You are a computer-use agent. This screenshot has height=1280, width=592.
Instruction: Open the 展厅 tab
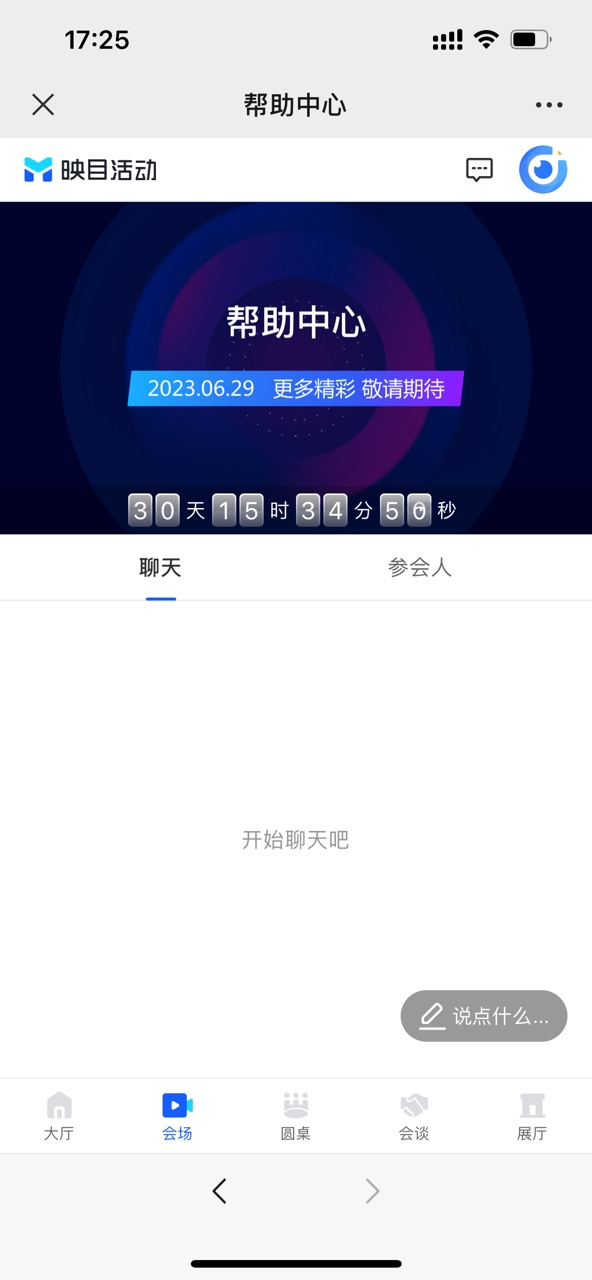click(x=532, y=1116)
